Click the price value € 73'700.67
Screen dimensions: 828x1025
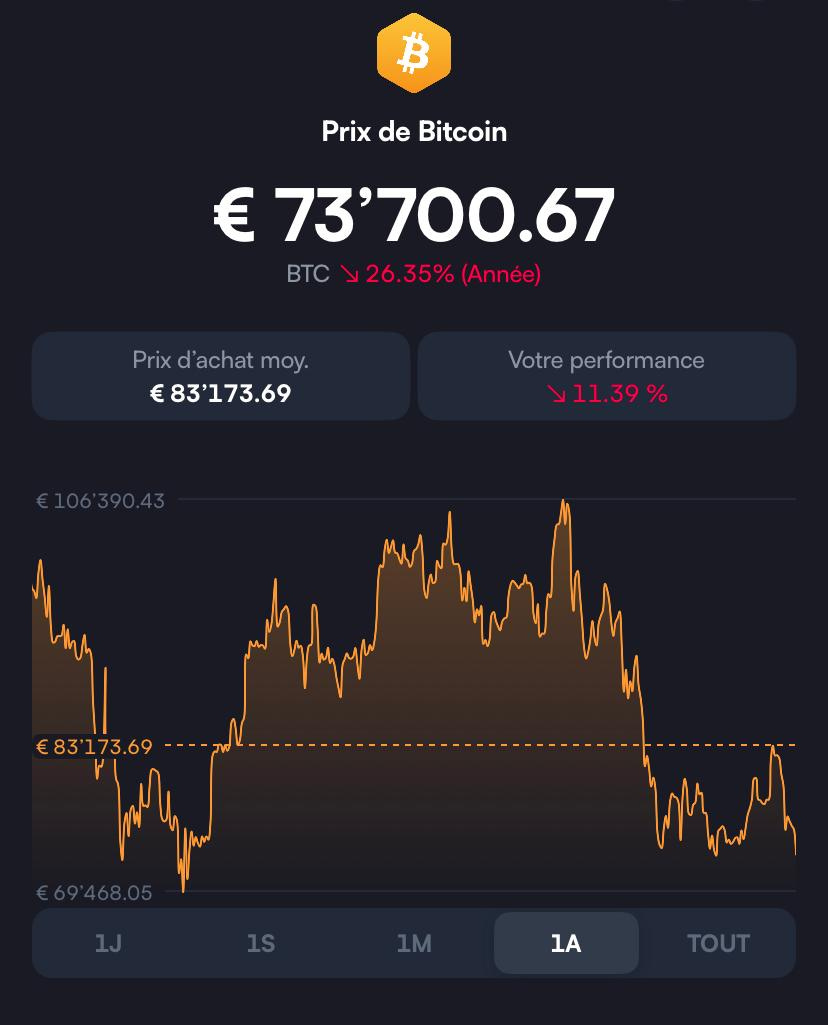click(414, 212)
